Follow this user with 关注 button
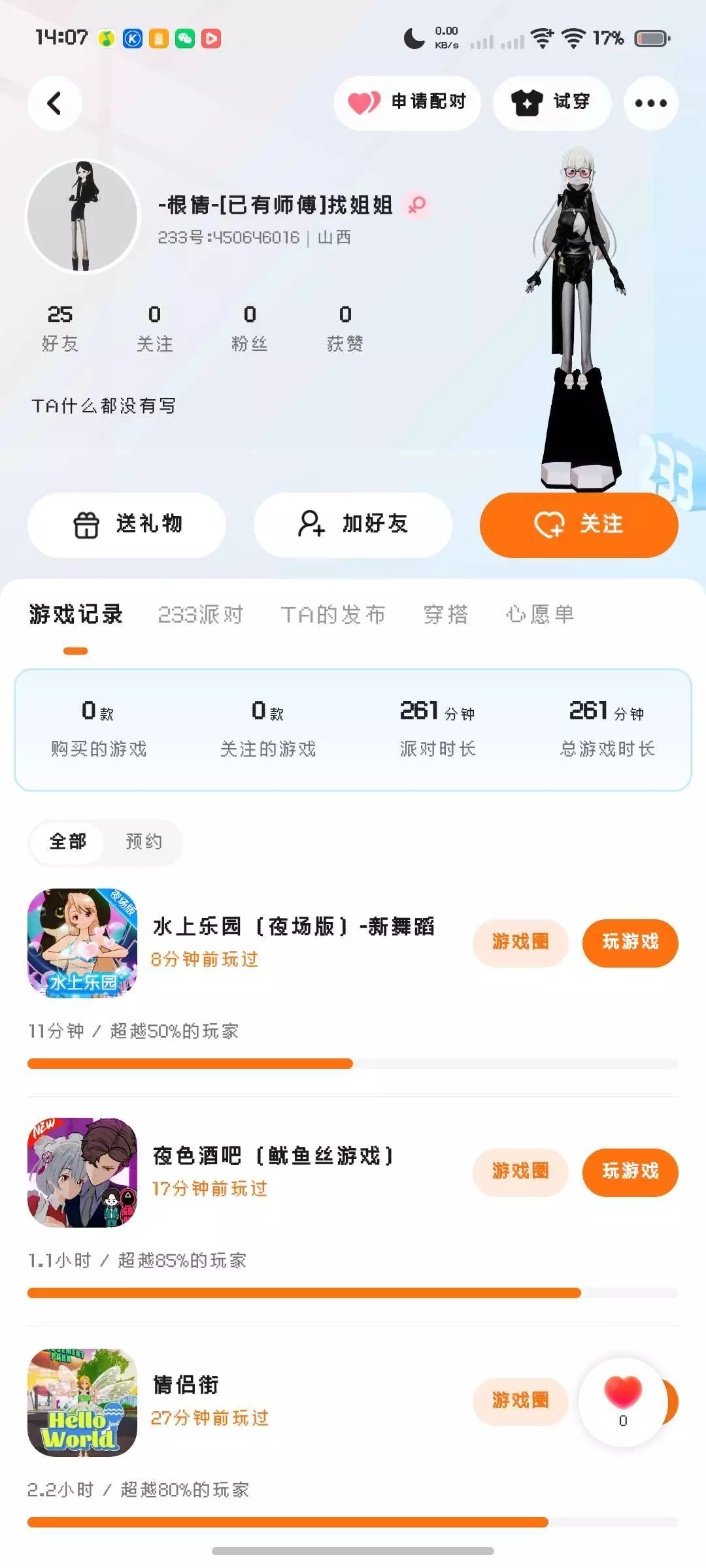Image resolution: width=706 pixels, height=1568 pixels. coord(579,525)
